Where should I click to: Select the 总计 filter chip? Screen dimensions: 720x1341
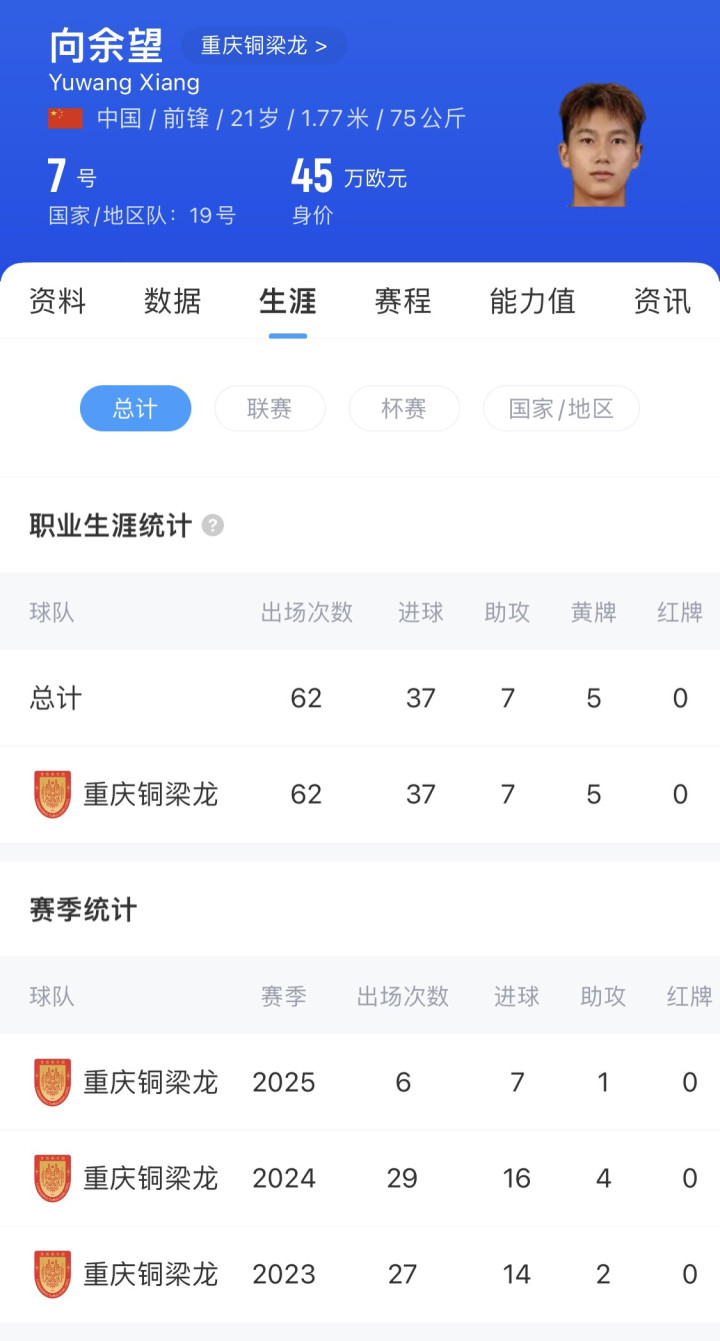pos(135,408)
